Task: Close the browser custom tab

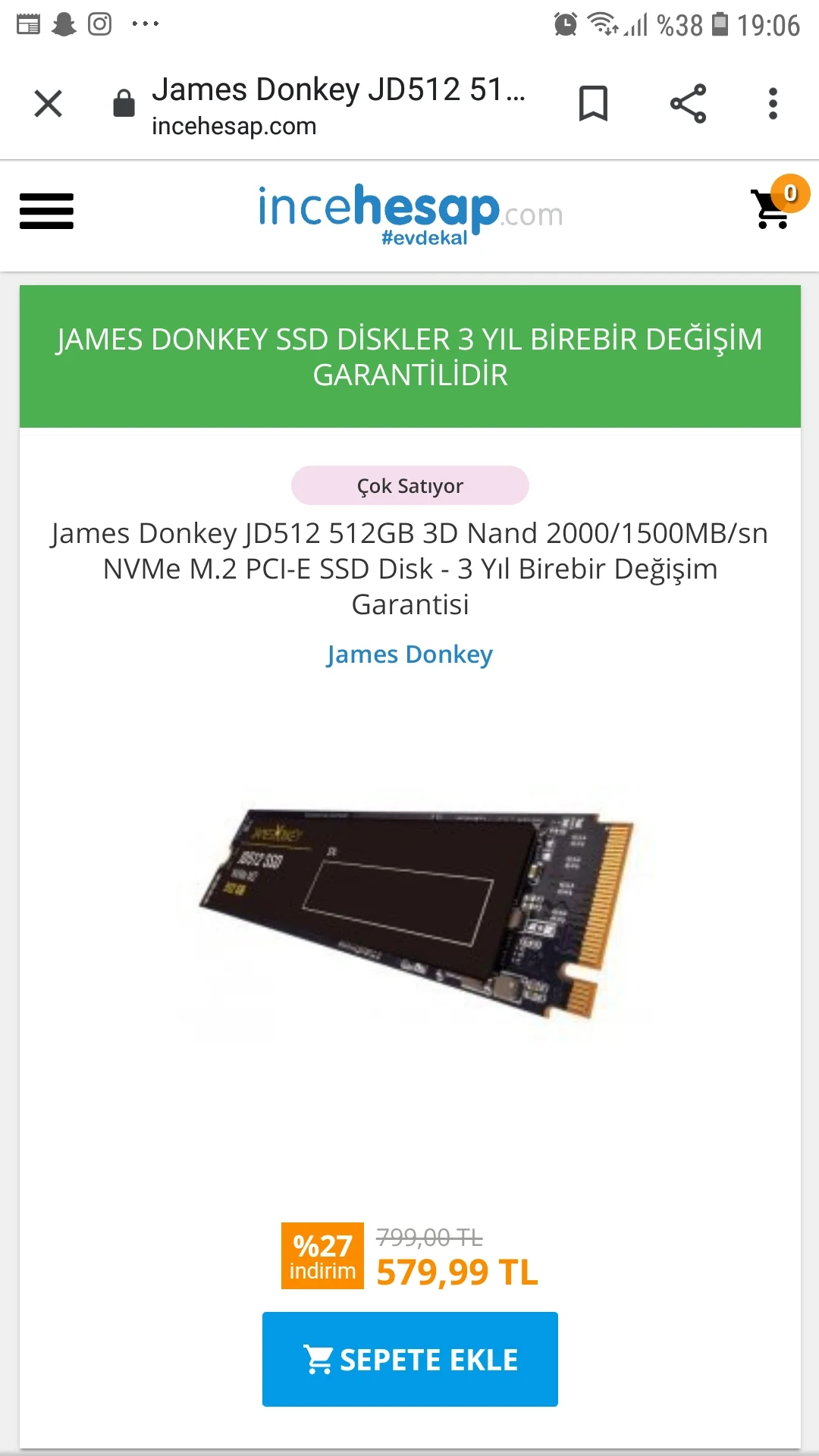Action: pyautogui.click(x=48, y=104)
